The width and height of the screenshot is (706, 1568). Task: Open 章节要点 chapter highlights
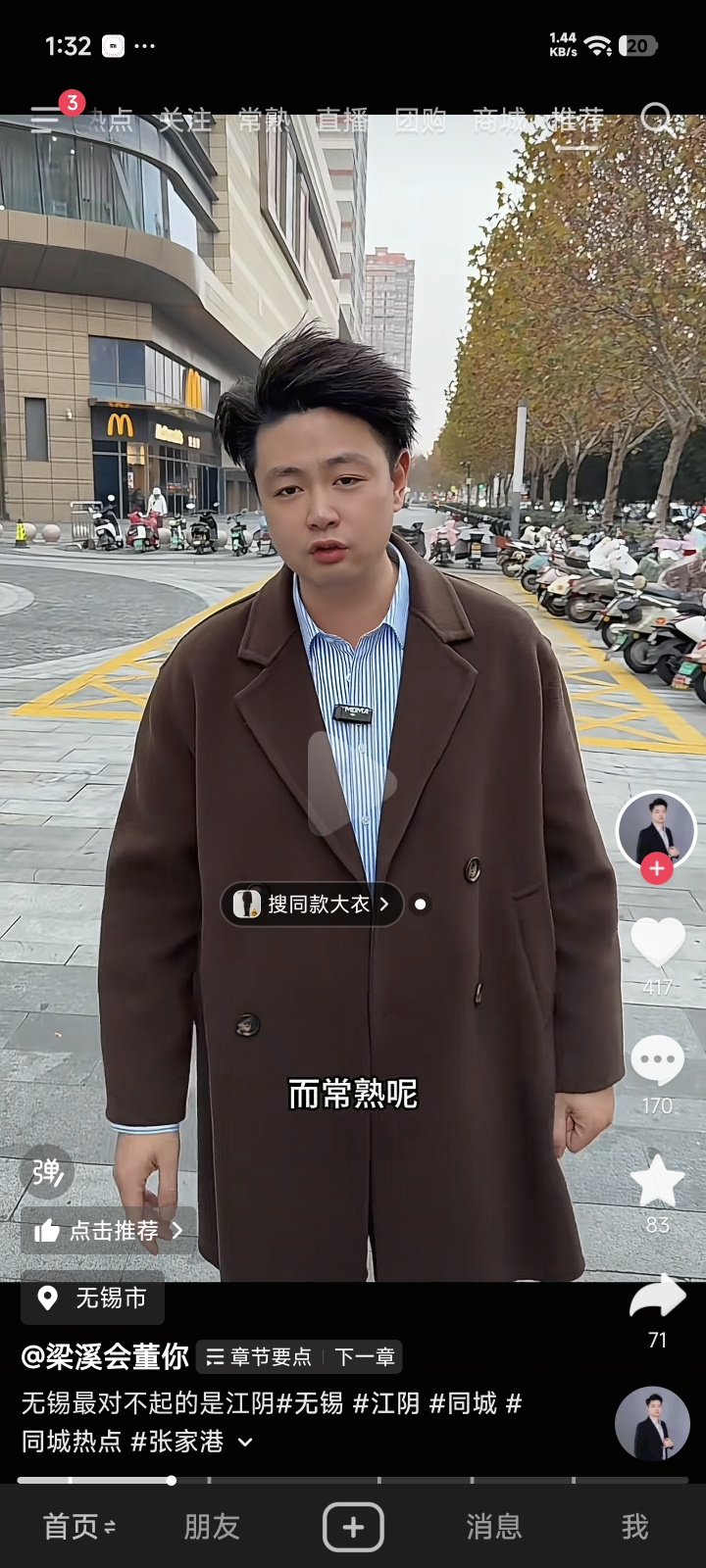(x=259, y=1357)
